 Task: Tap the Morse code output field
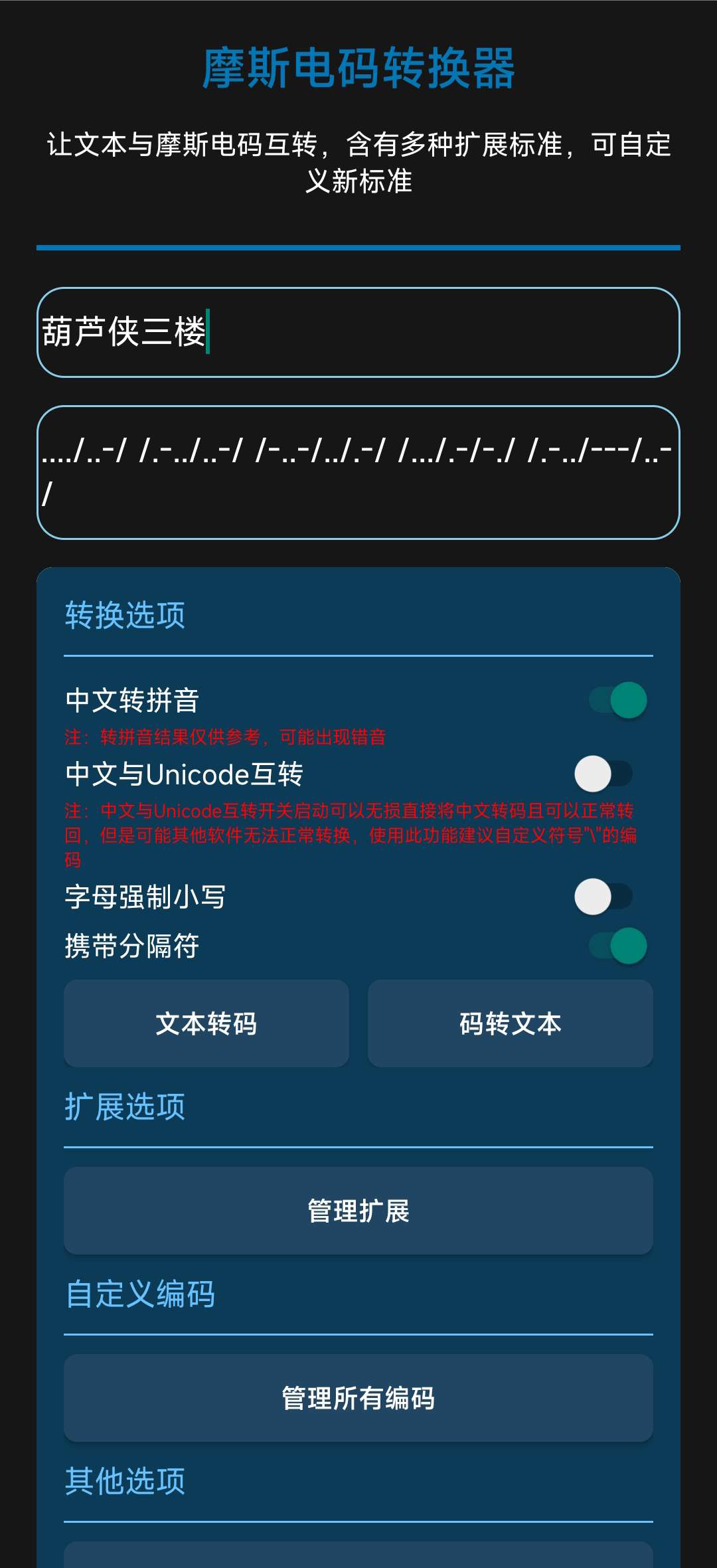click(358, 472)
